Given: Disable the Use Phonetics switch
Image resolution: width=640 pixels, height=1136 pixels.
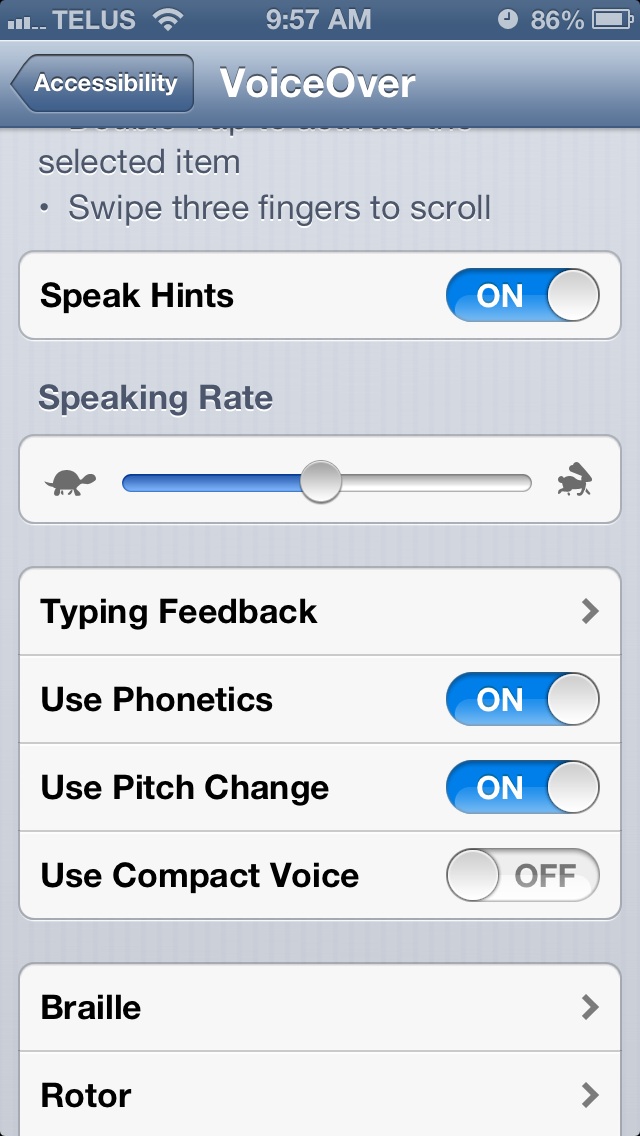Looking at the screenshot, I should pyautogui.click(x=523, y=699).
